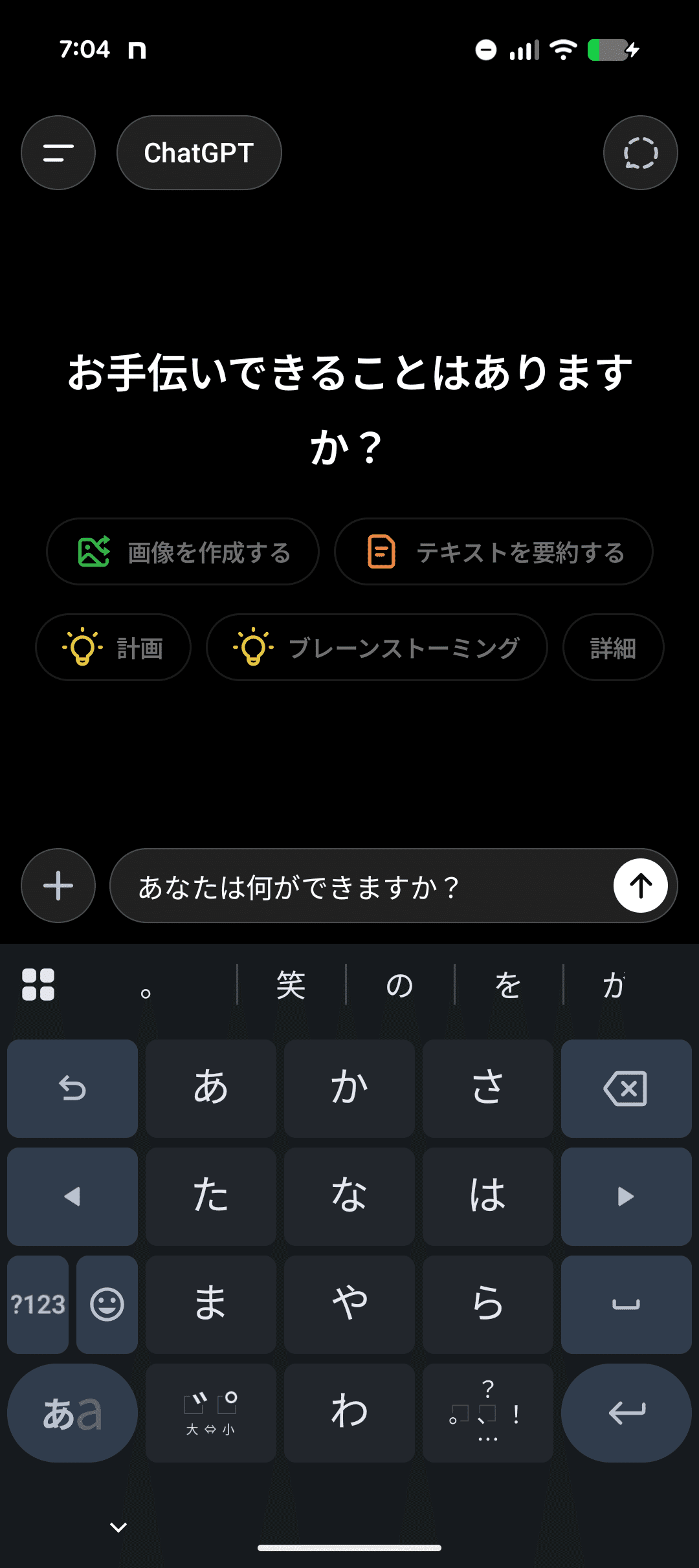Select を from the prediction bar
The image size is (699, 1568).
(x=509, y=985)
